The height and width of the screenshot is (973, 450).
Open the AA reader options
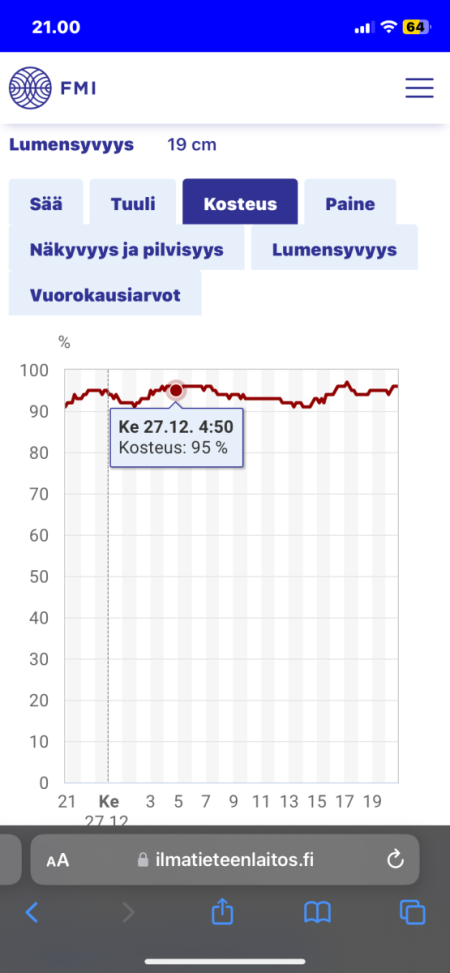coord(58,860)
